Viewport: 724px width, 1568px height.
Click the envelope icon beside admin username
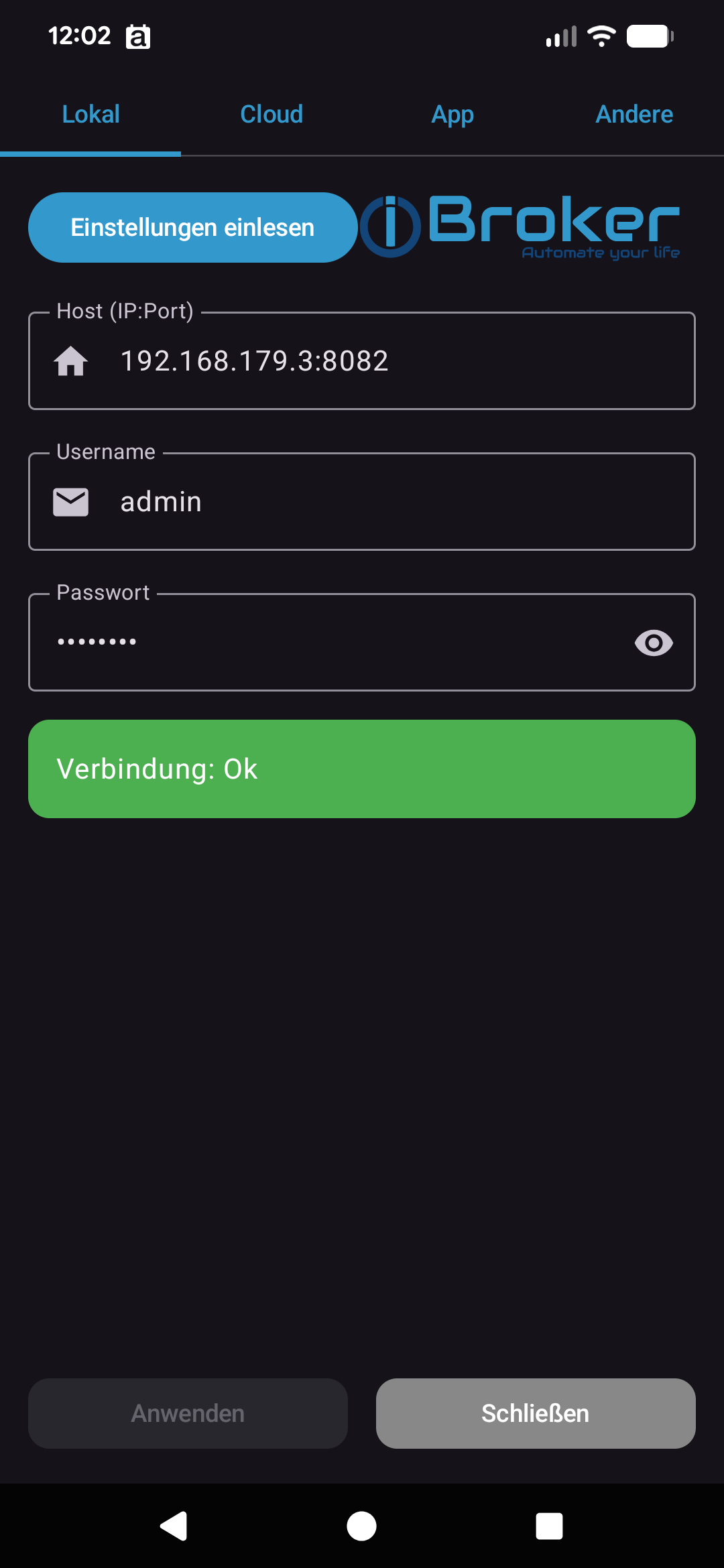[x=71, y=501]
